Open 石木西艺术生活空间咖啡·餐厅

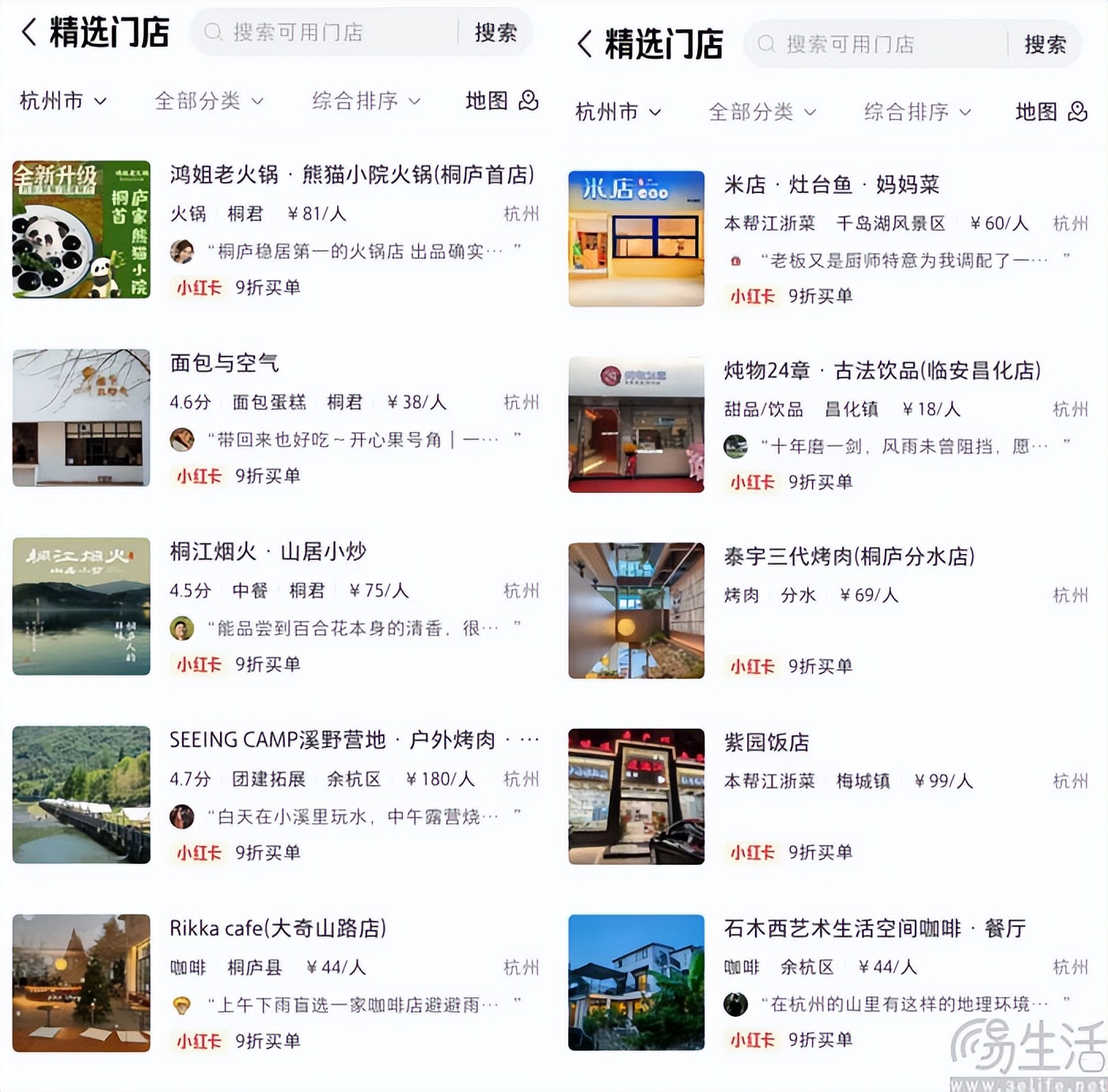874,928
